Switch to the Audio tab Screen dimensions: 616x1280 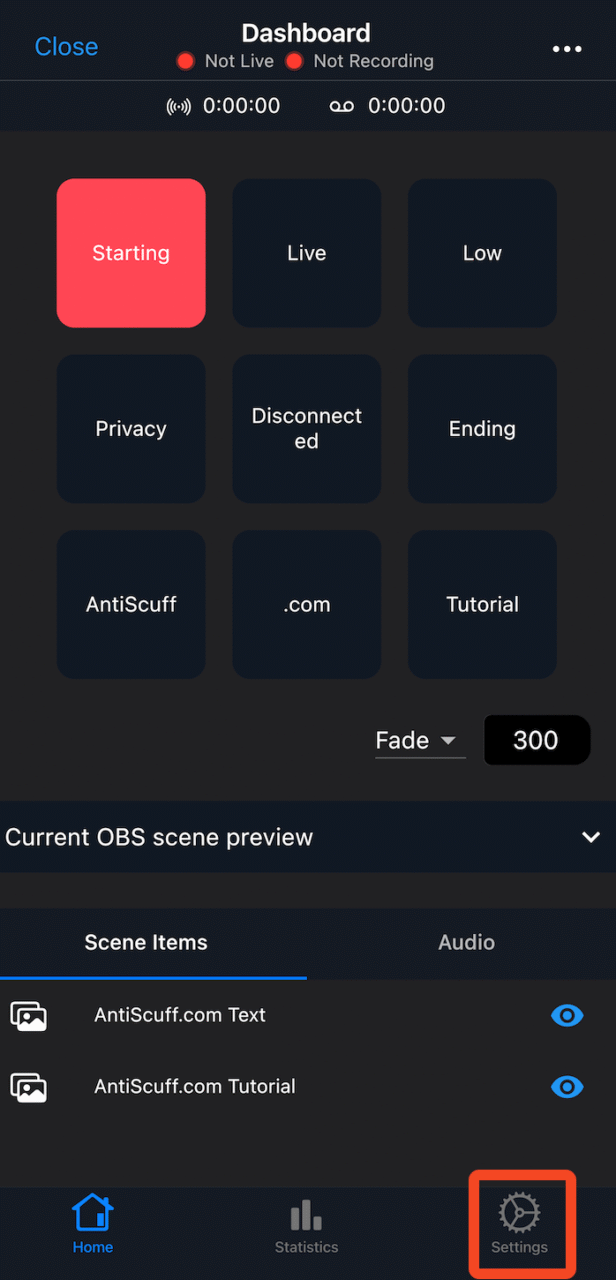pyautogui.click(x=466, y=942)
